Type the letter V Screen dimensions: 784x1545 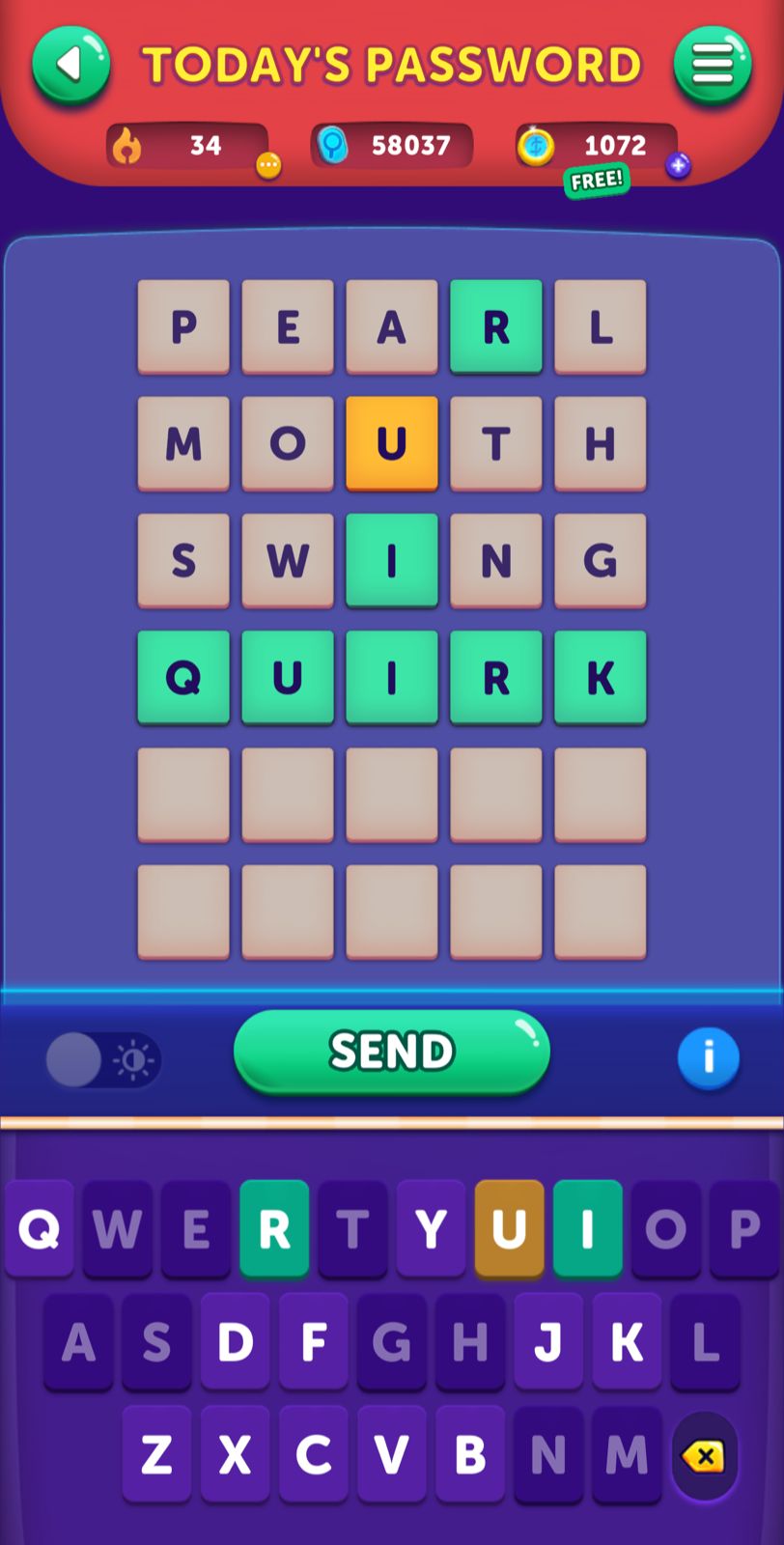pyautogui.click(x=391, y=1454)
